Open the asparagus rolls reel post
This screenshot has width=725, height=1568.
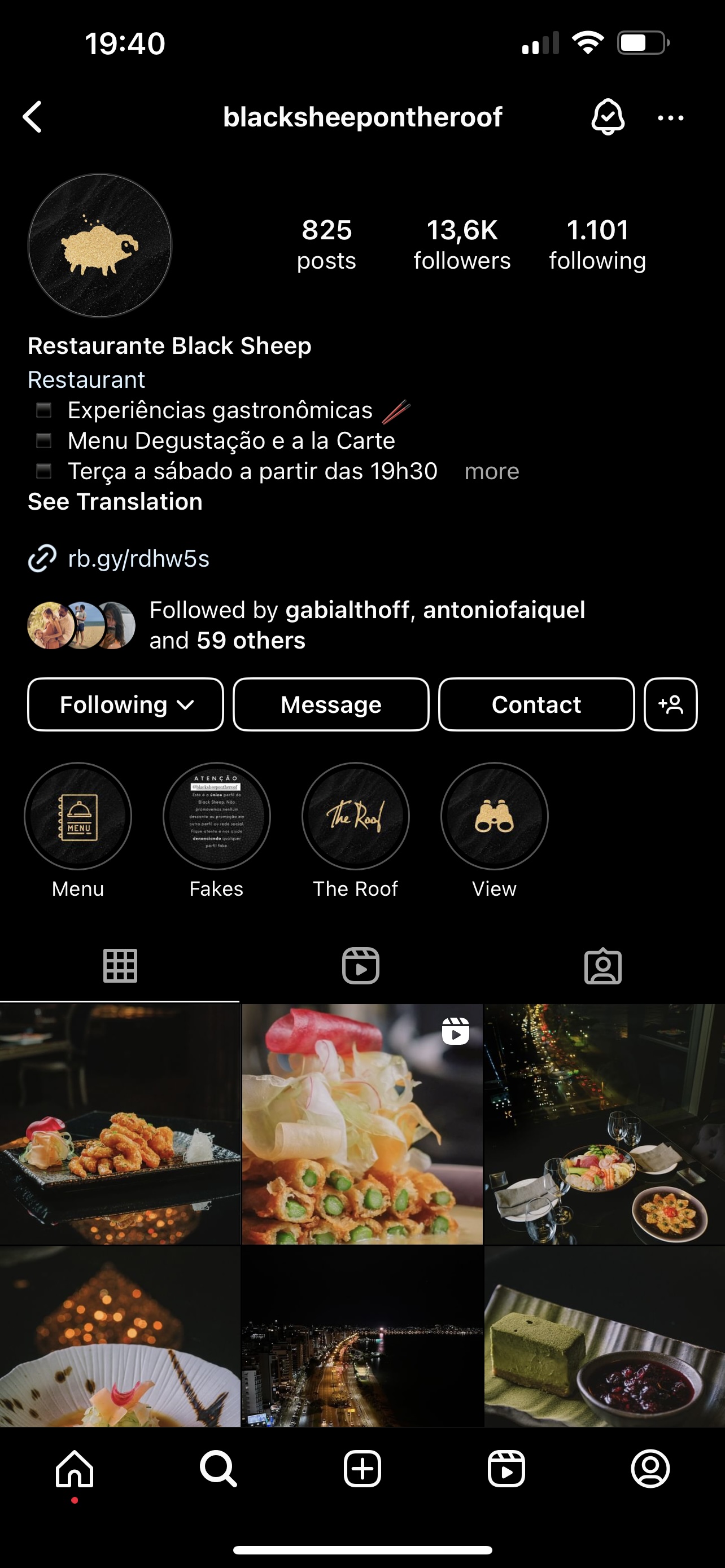coord(362,1124)
